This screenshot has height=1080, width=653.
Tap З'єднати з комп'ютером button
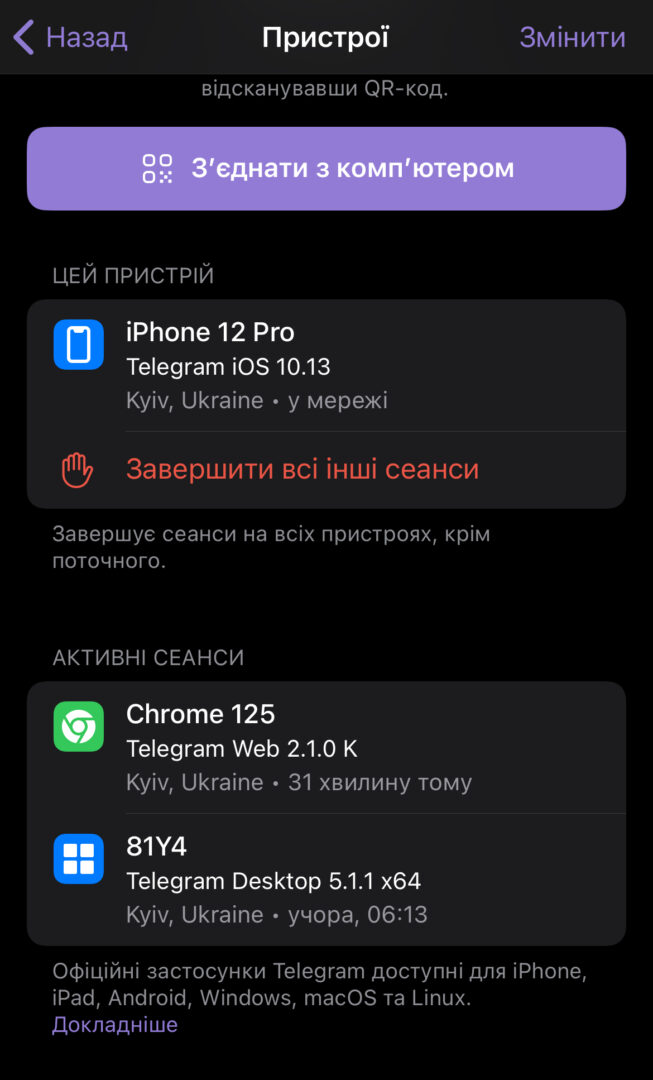326,168
